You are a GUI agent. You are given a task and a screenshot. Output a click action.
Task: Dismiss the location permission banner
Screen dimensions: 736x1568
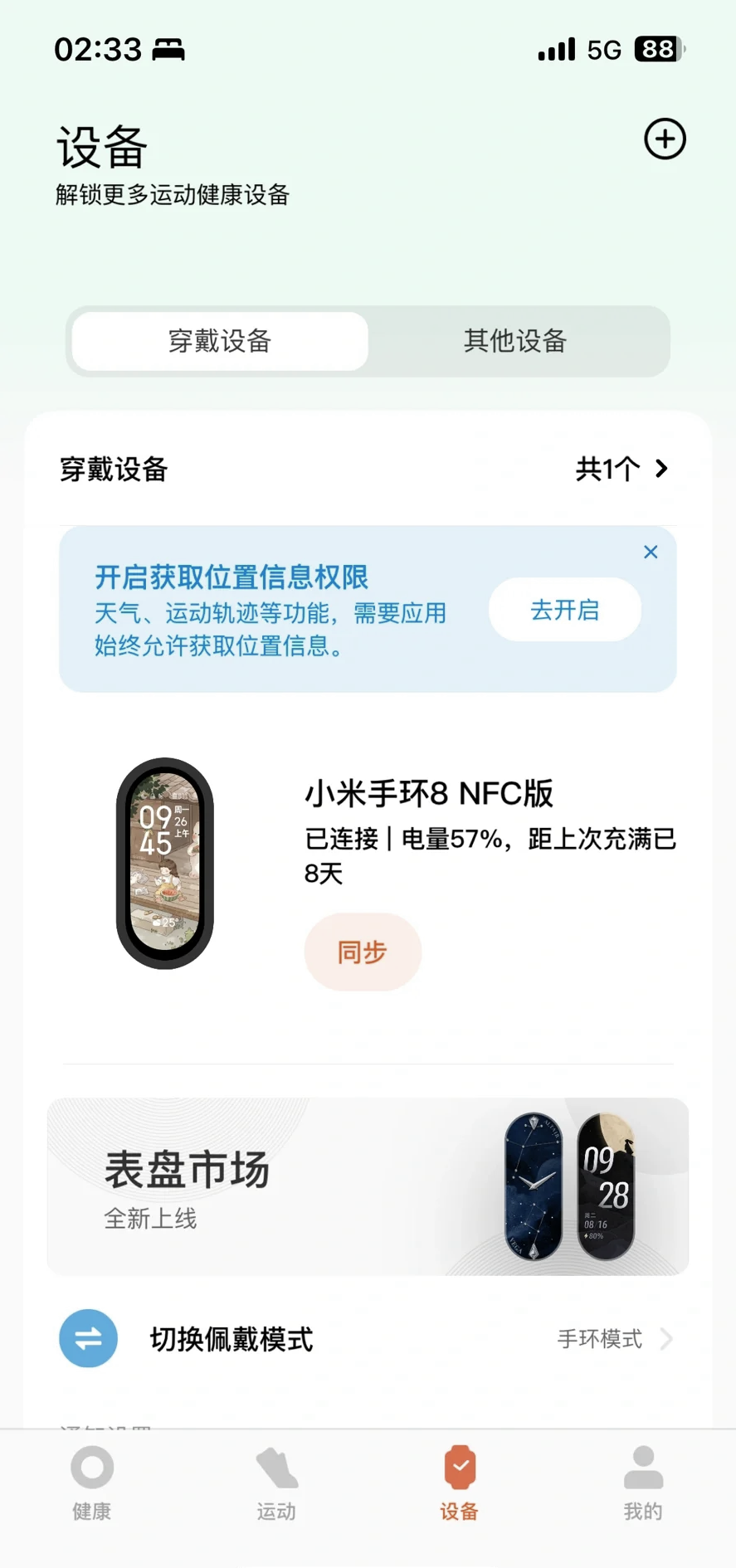pyautogui.click(x=651, y=553)
